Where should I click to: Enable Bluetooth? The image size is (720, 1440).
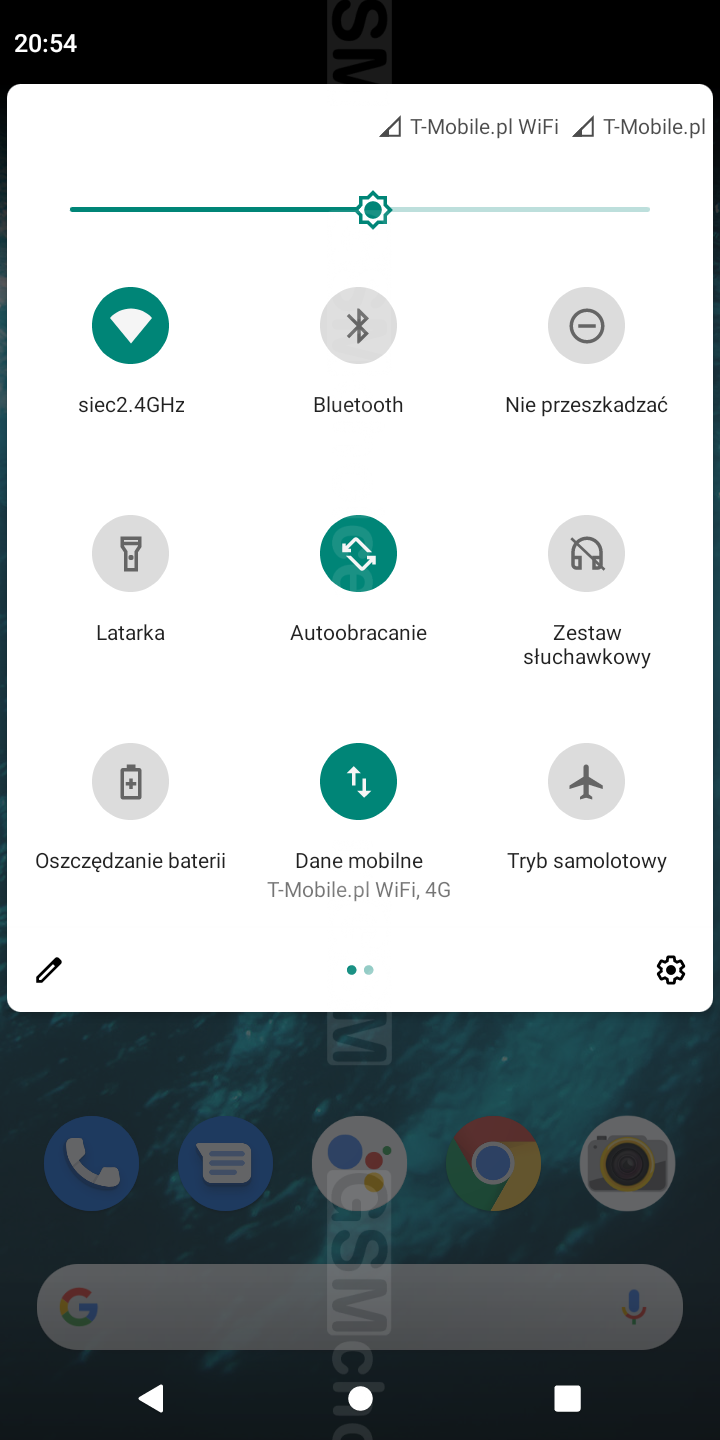click(x=358, y=326)
